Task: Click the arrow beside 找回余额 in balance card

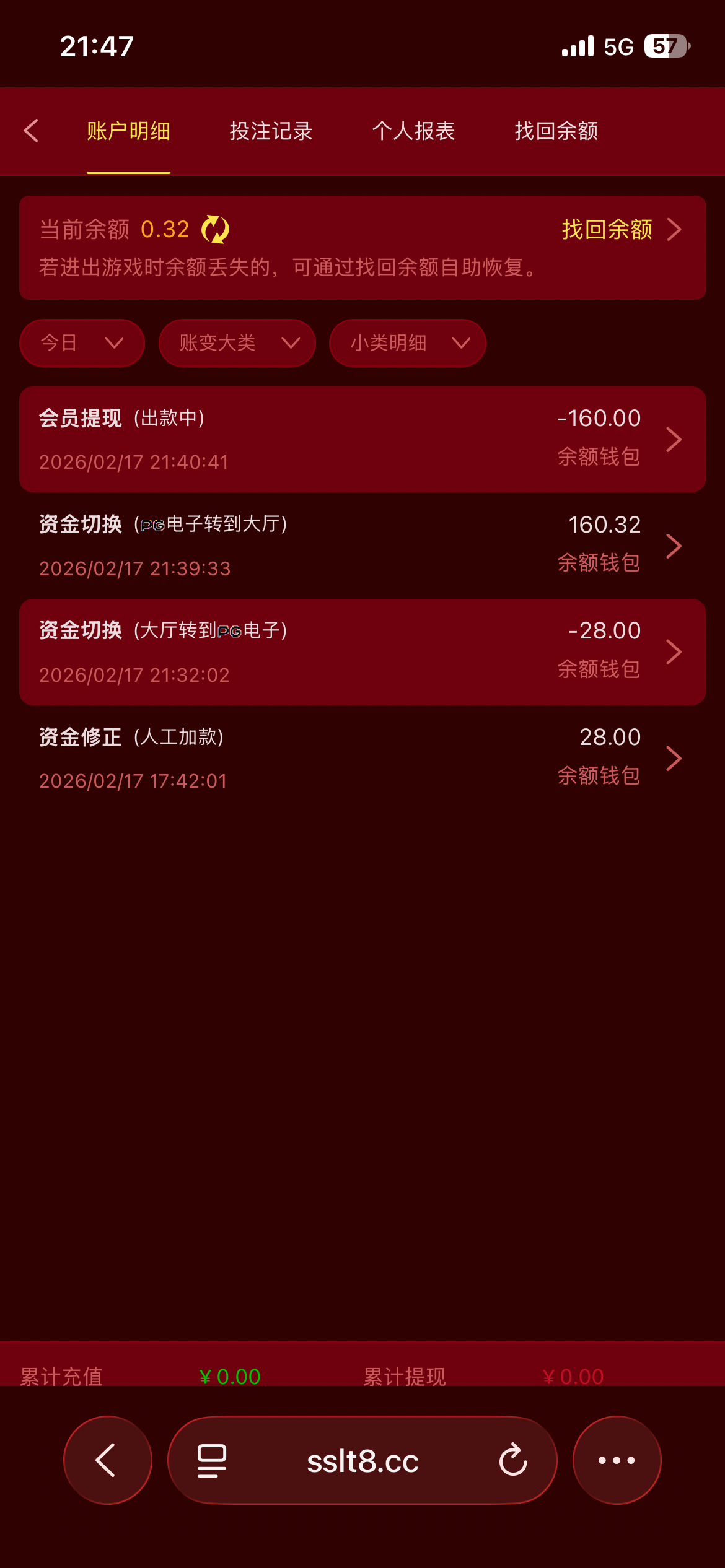Action: [x=675, y=230]
